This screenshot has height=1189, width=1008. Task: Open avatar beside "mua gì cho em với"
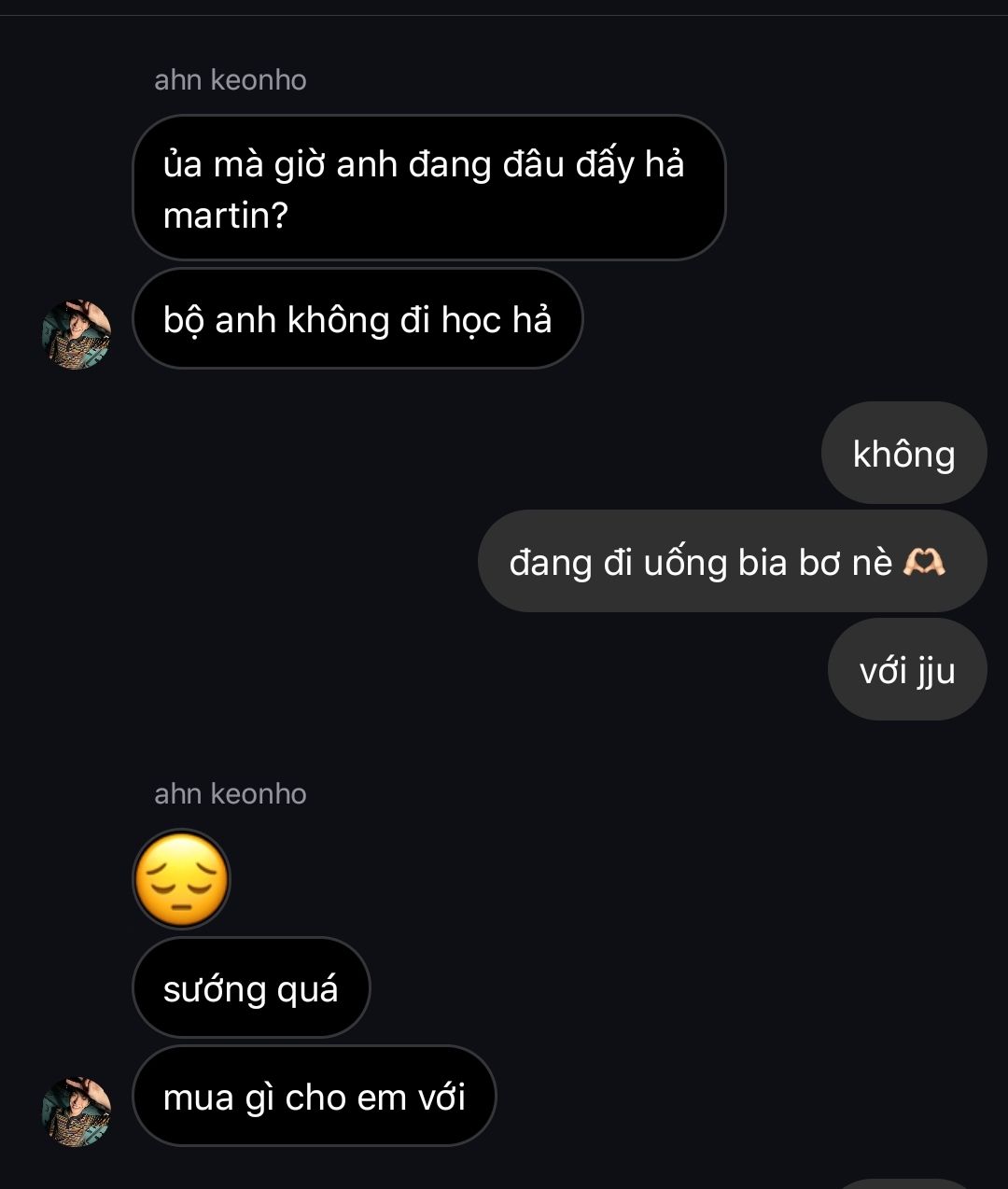pyautogui.click(x=77, y=1112)
